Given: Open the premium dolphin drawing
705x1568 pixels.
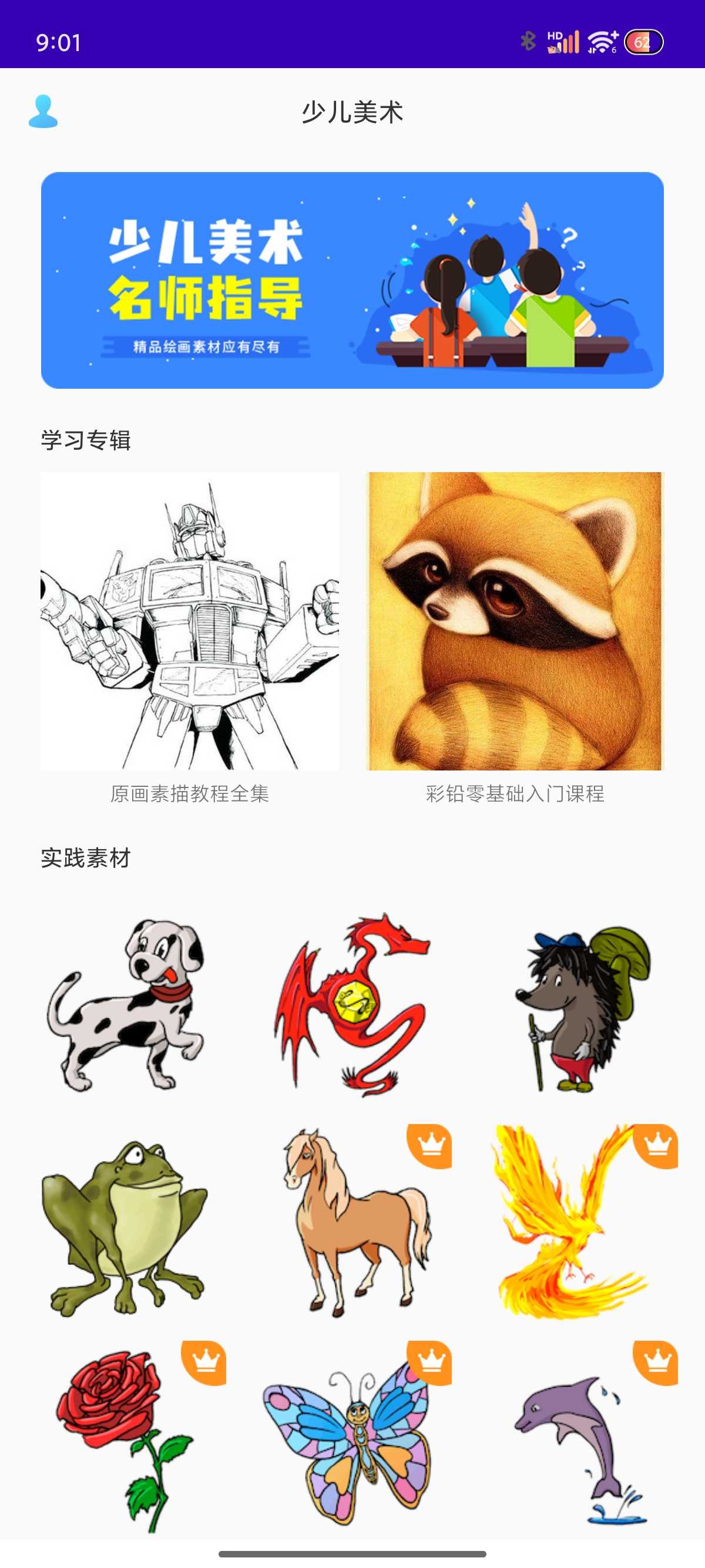Looking at the screenshot, I should [x=578, y=1439].
